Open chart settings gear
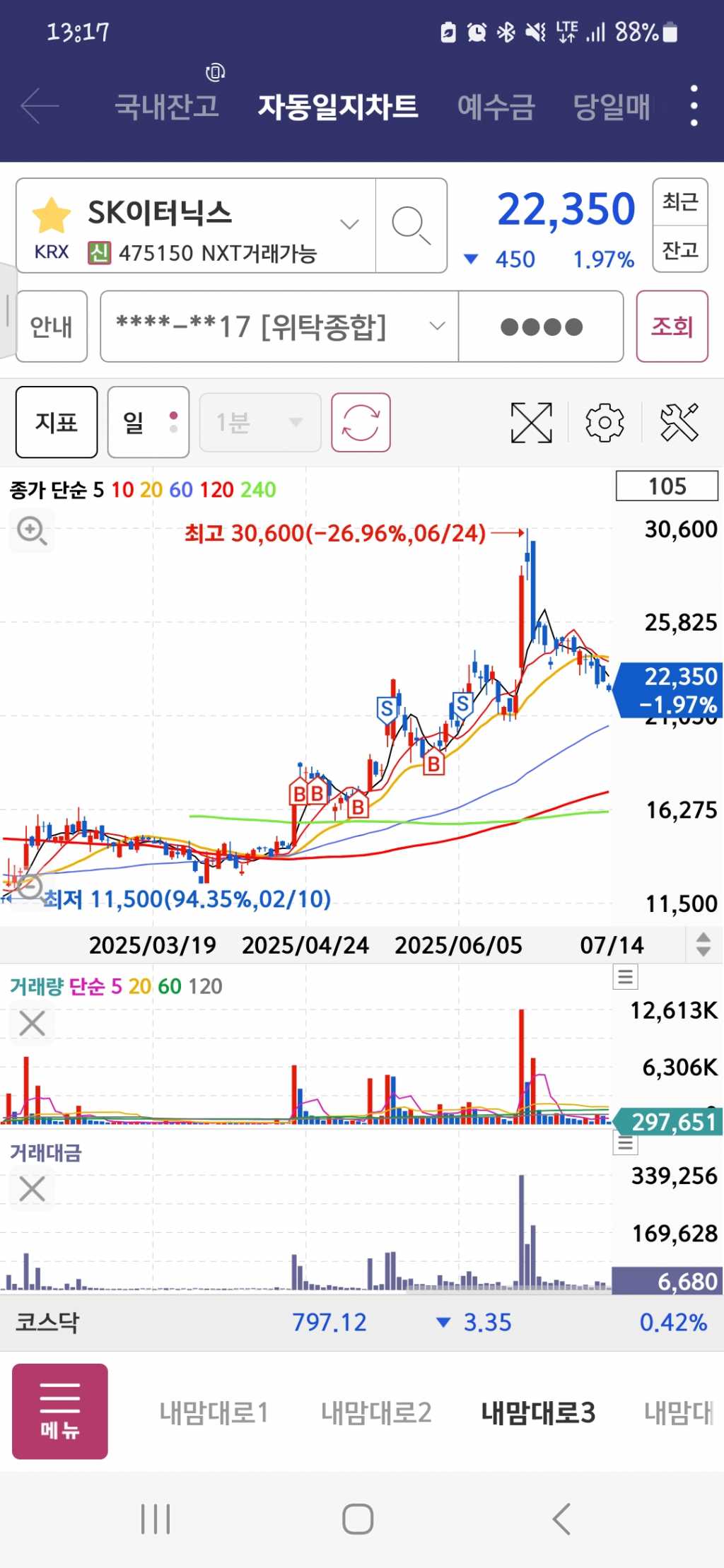This screenshot has height=1568, width=724. coord(605,423)
